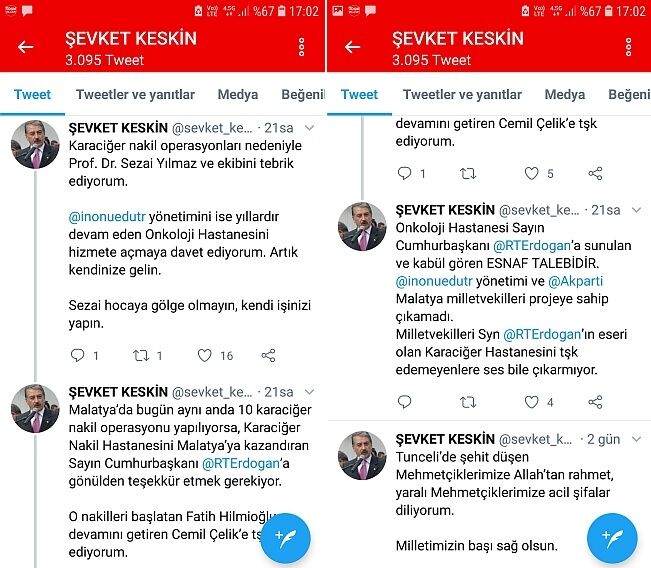Retweet the Prof. Dr. Sezai Yılmaz tweet
Viewport: 651px width, 568px height.
click(x=141, y=355)
